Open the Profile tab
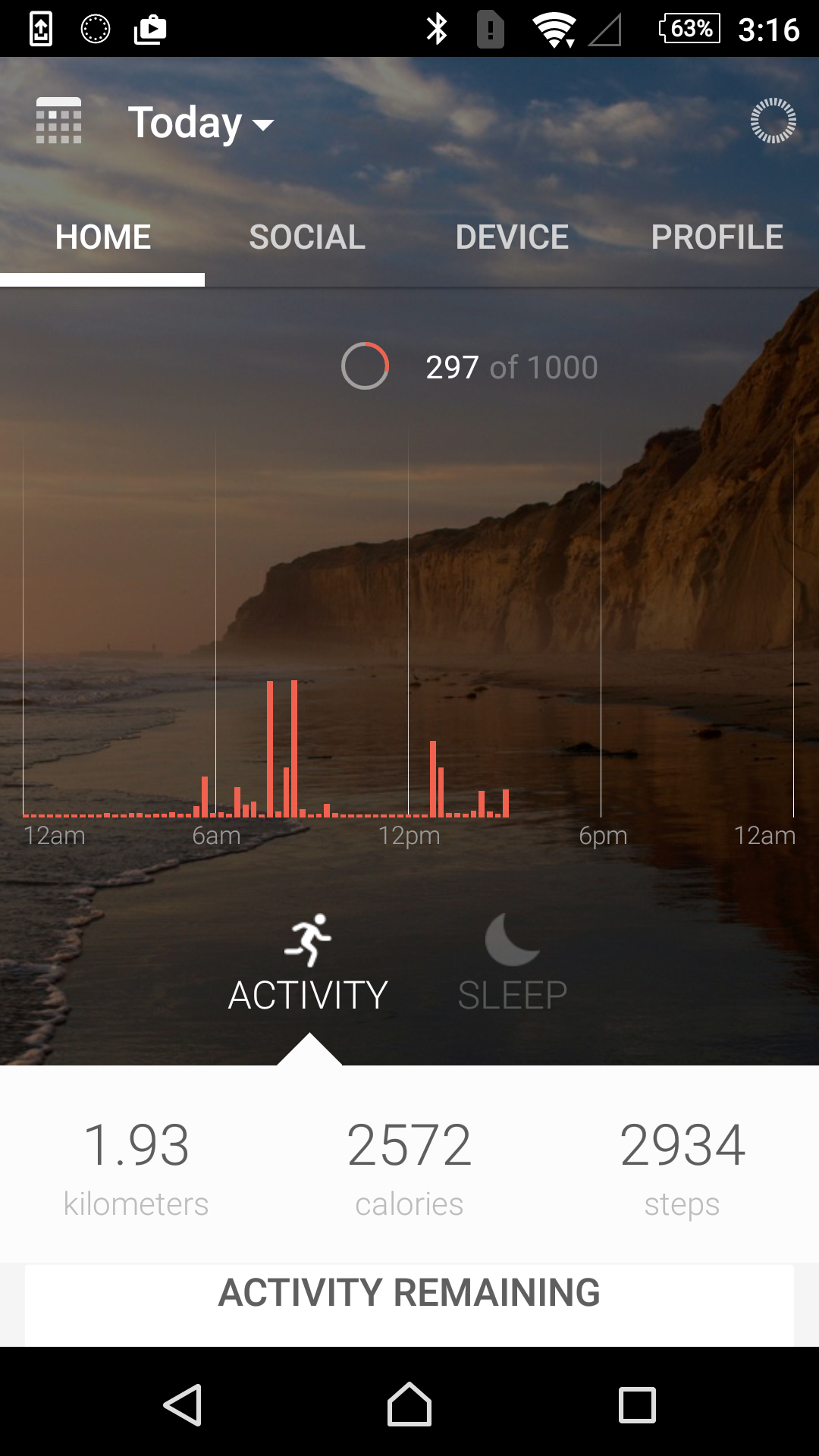 pyautogui.click(x=717, y=237)
